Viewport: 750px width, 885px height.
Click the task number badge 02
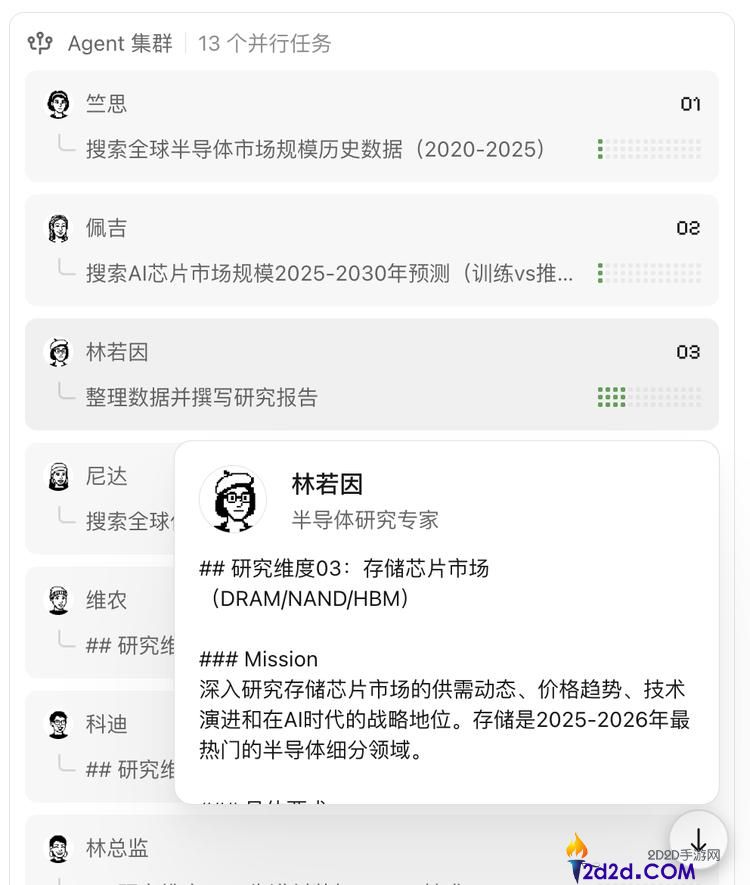(688, 227)
